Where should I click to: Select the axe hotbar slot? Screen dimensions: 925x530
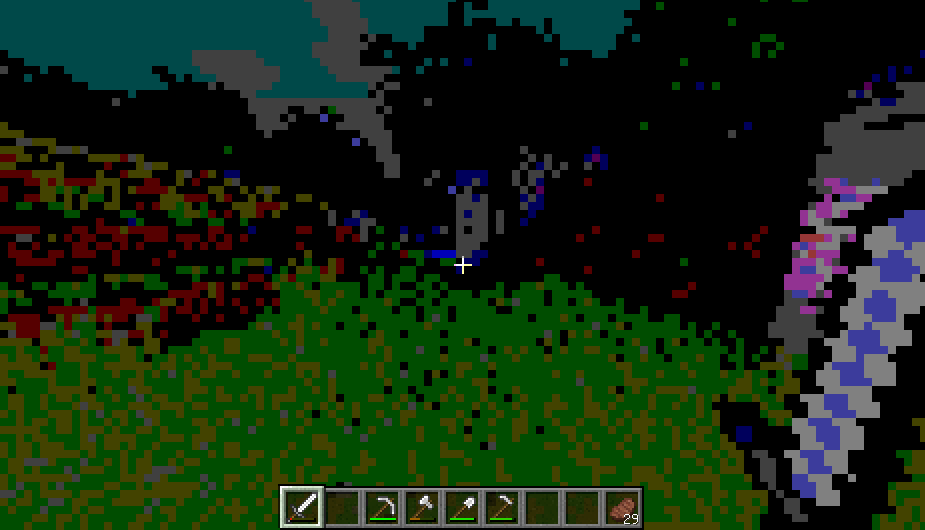(424, 508)
